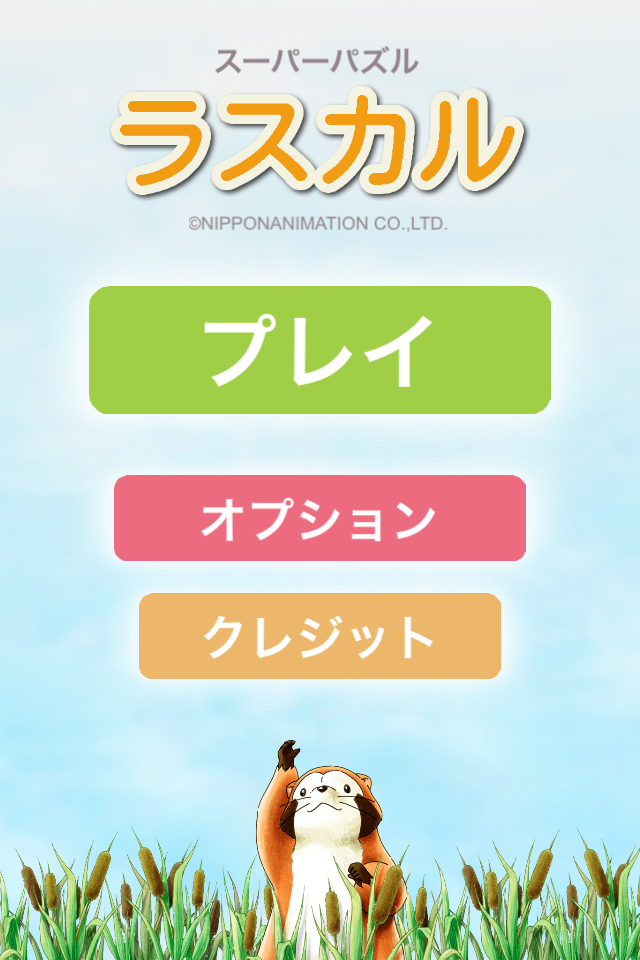Open the オプション settings
Screen dimensions: 640x960
320,518
